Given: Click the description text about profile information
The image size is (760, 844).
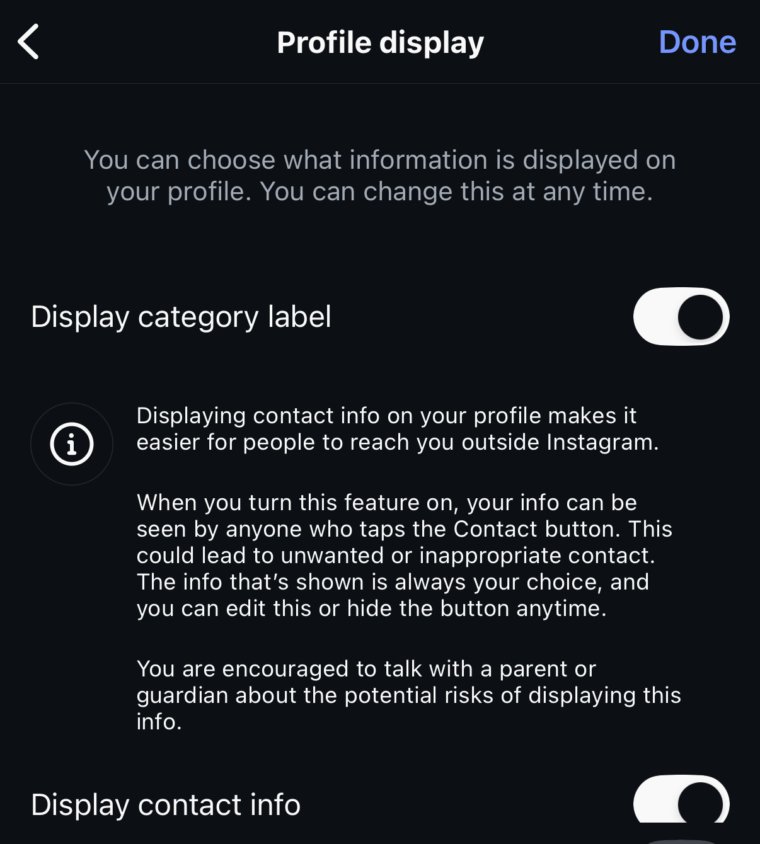Looking at the screenshot, I should (380, 175).
